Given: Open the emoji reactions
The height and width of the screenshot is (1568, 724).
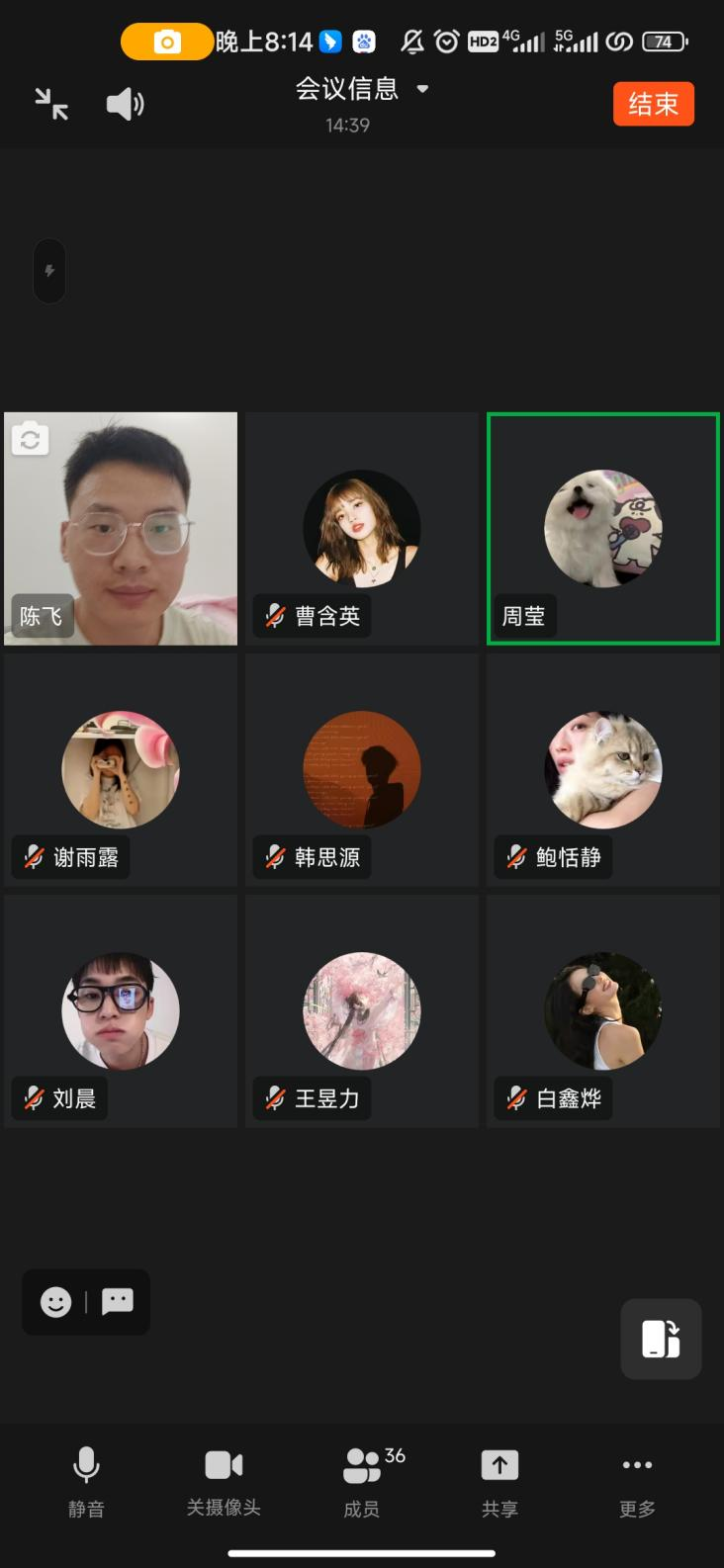Looking at the screenshot, I should point(56,1302).
